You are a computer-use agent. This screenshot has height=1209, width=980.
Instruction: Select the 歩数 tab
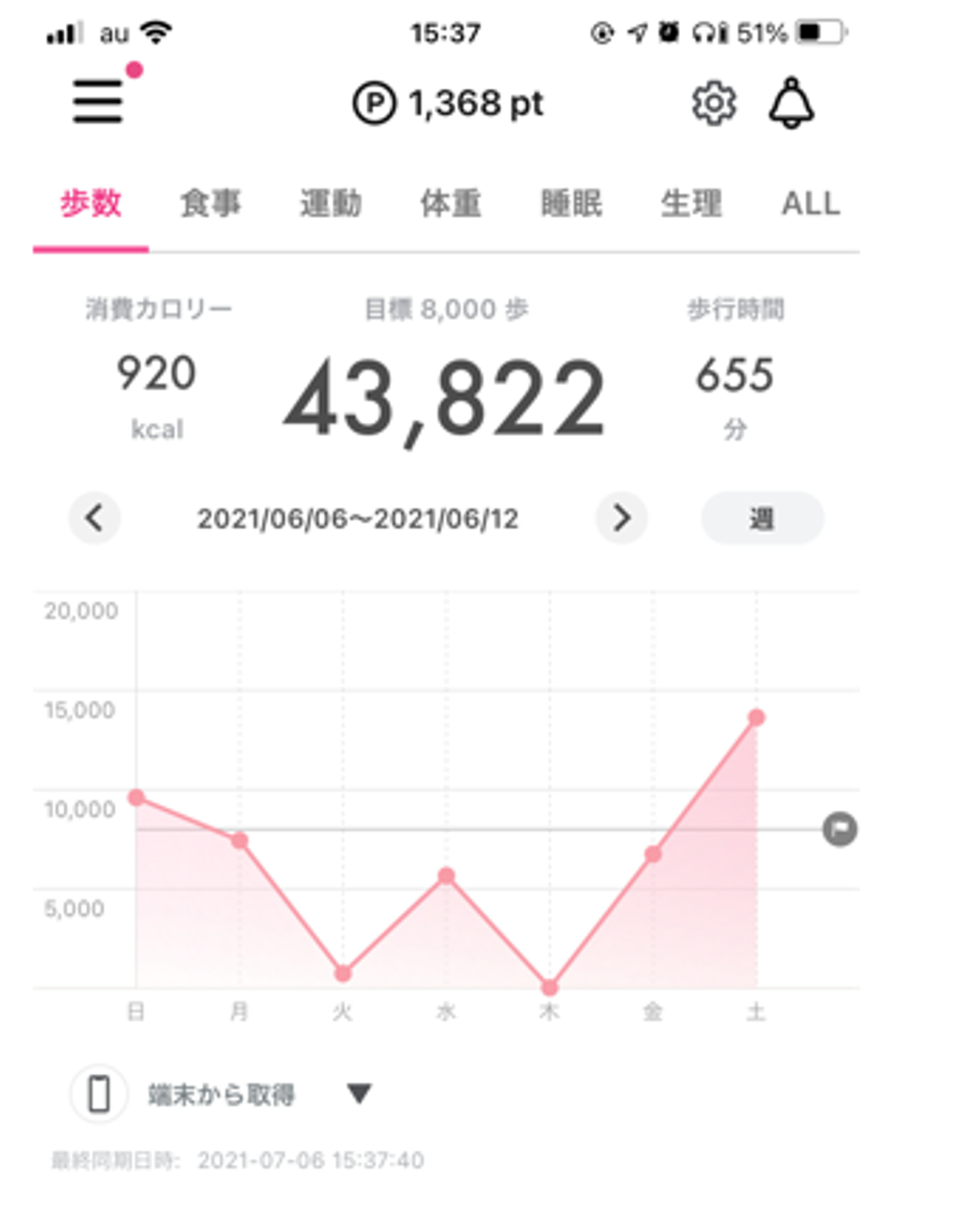click(x=91, y=203)
